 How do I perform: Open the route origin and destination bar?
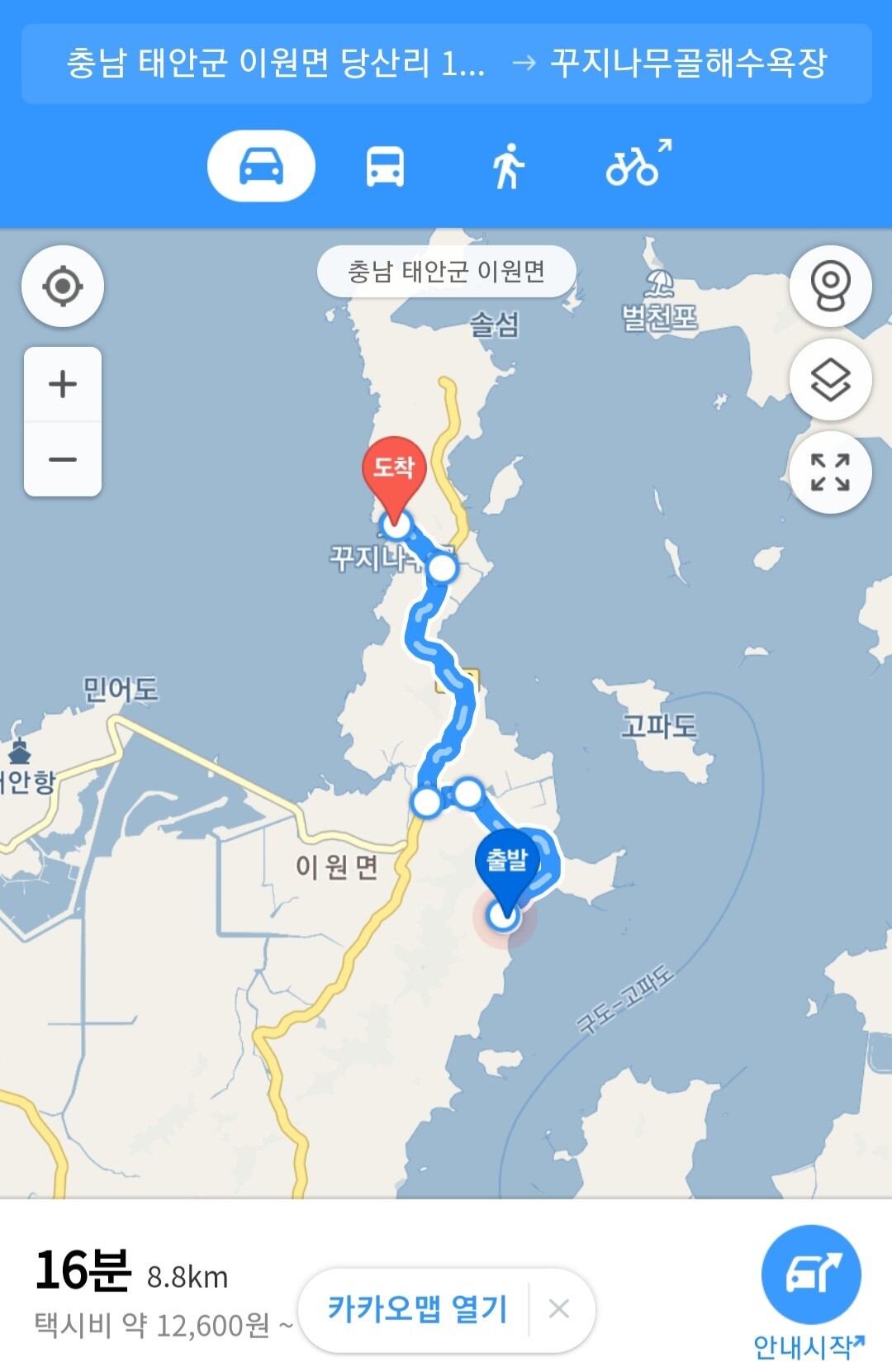446,64
